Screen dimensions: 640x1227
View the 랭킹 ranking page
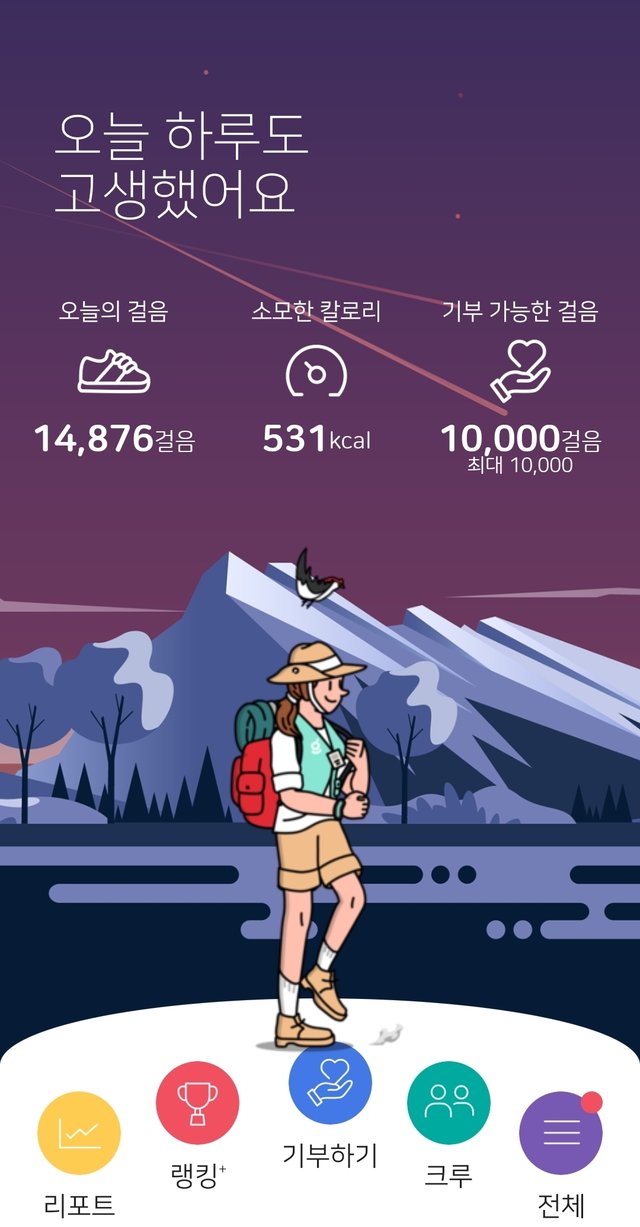[197, 1103]
